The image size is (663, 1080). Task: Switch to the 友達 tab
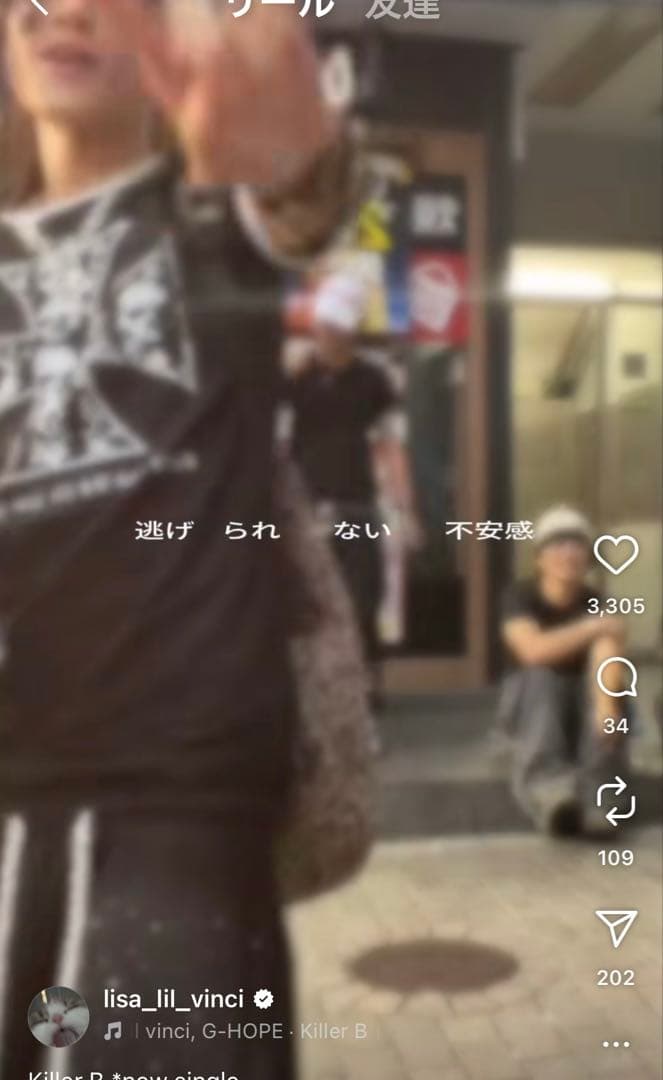click(x=402, y=8)
